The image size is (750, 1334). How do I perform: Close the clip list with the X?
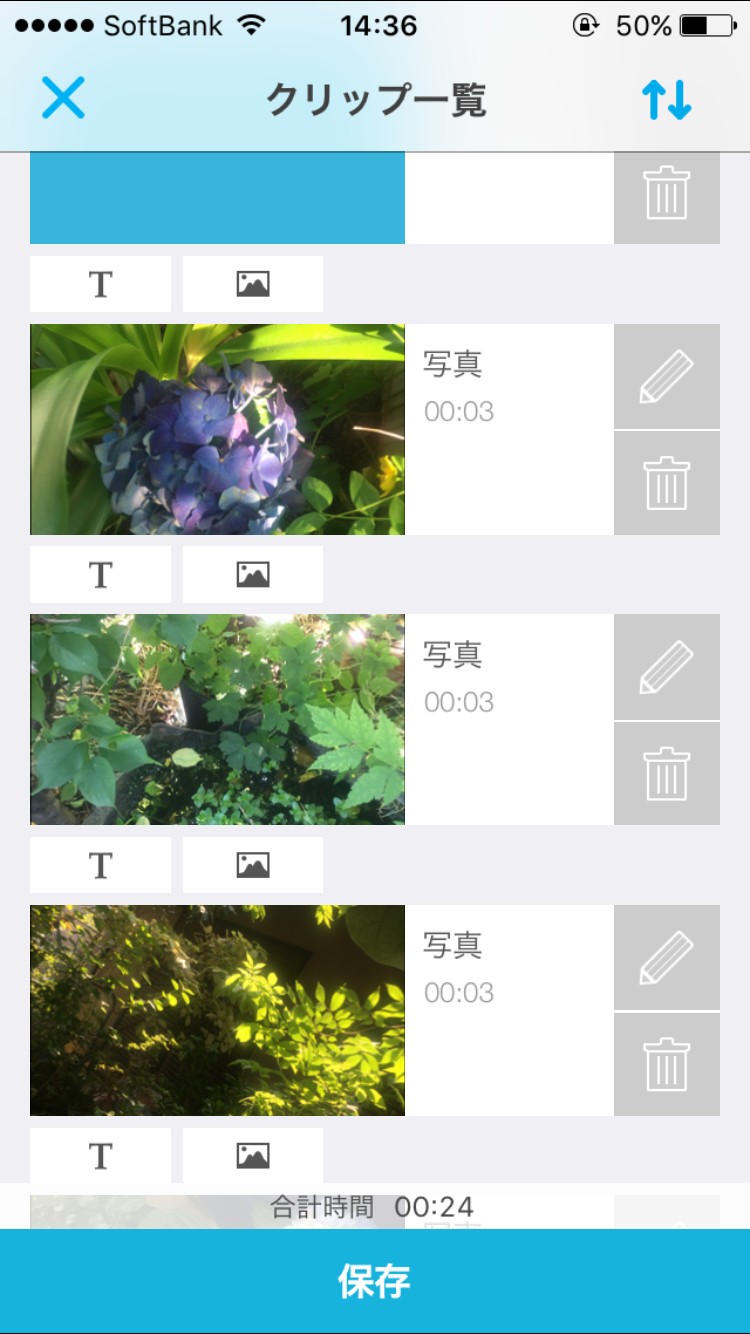(63, 98)
